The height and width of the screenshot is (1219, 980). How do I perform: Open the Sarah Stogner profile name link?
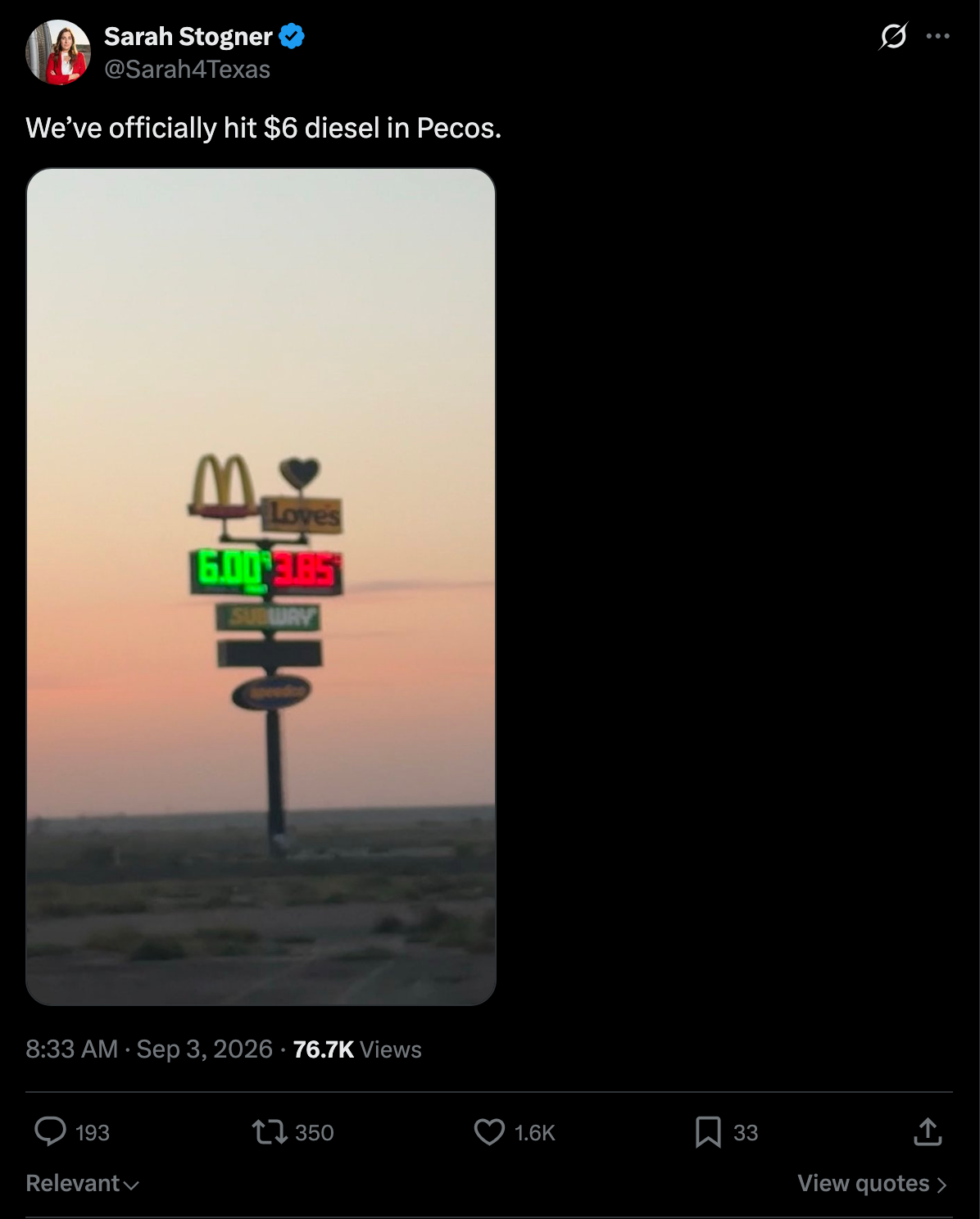click(188, 37)
